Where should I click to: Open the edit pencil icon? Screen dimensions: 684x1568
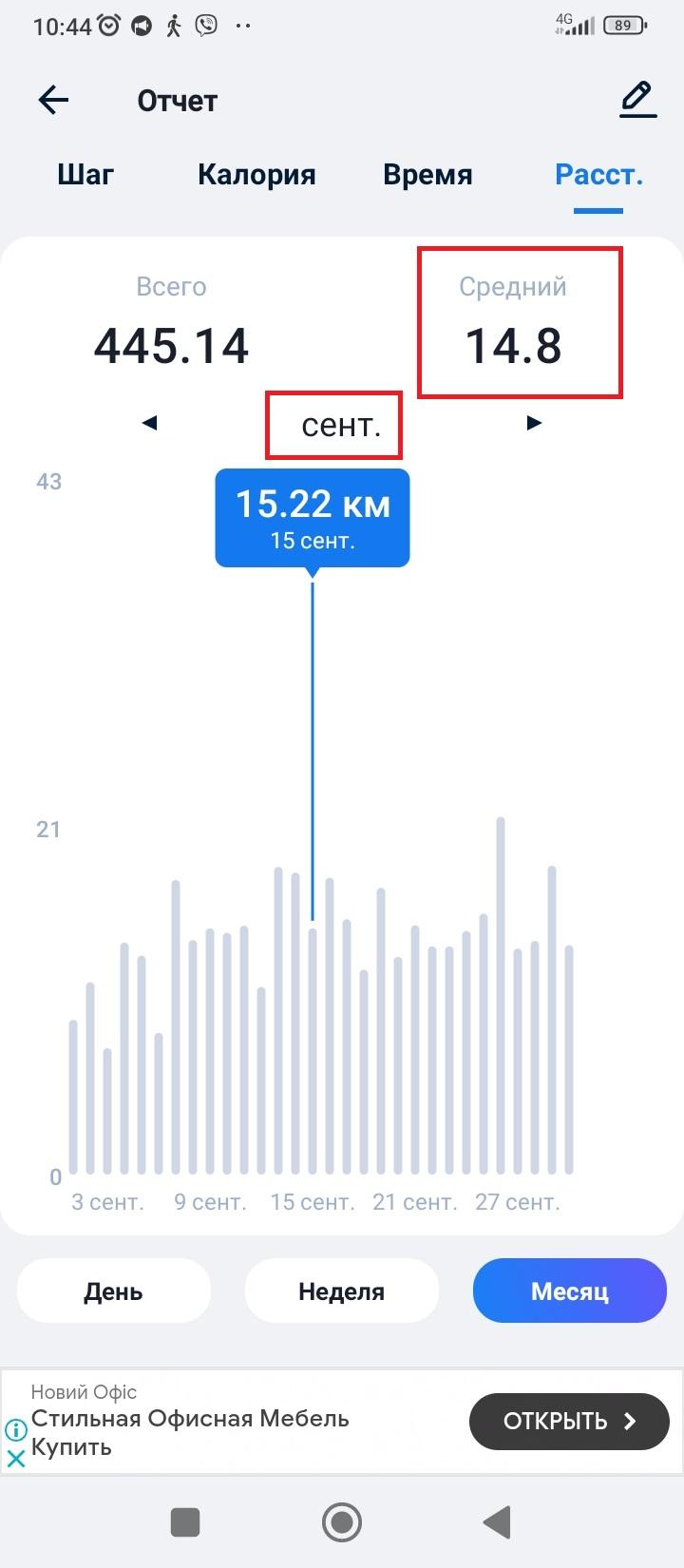click(x=637, y=100)
